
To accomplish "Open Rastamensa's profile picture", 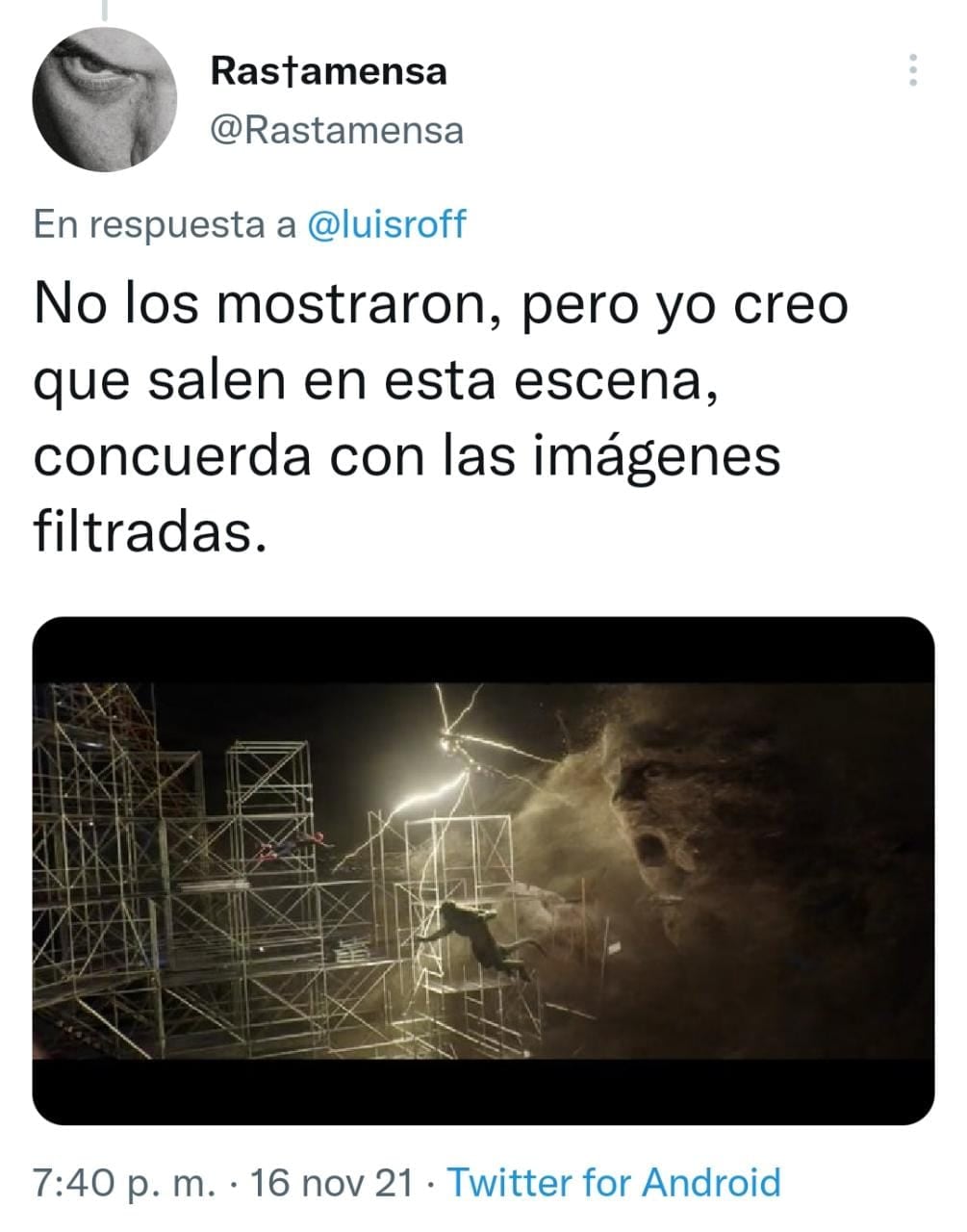I will pyautogui.click(x=105, y=100).
